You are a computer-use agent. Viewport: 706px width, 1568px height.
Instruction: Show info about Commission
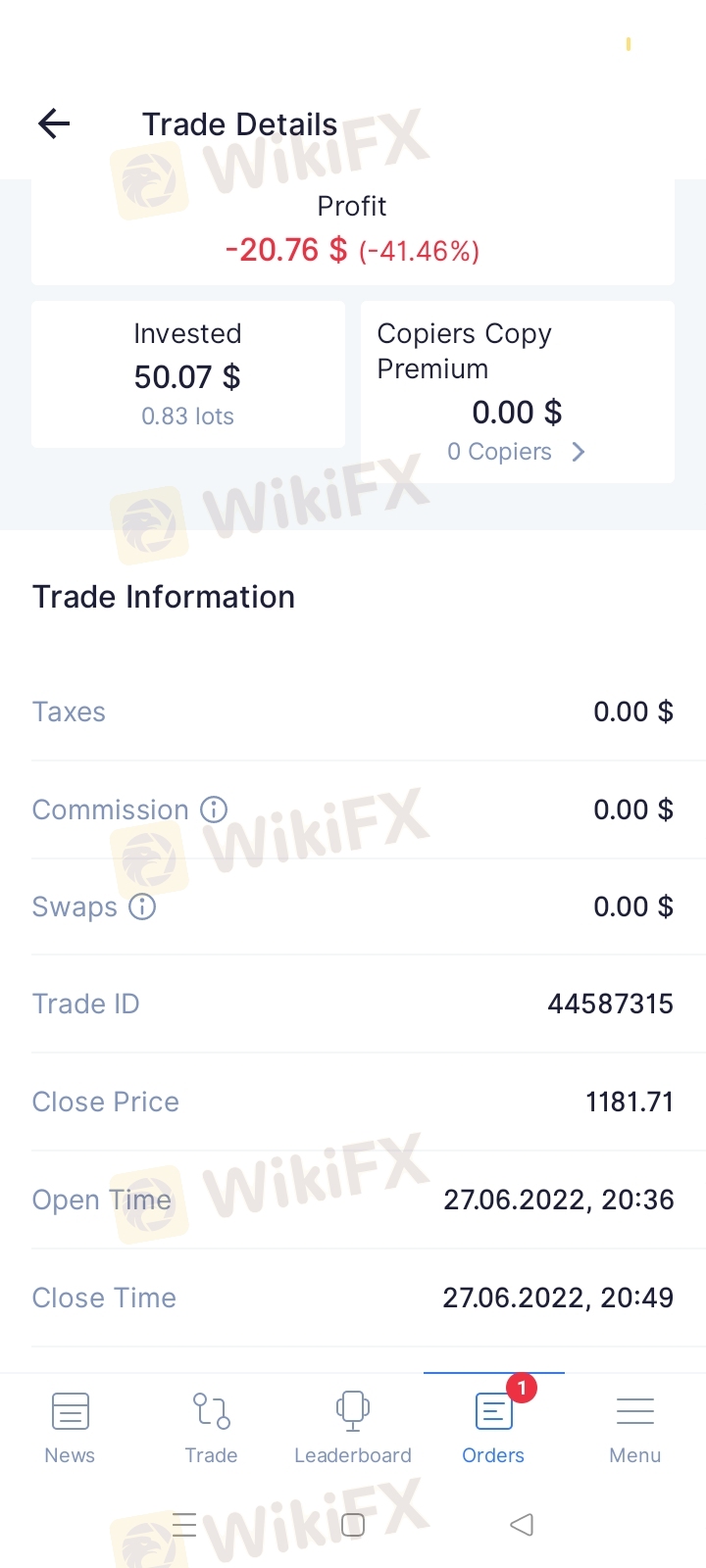point(214,809)
